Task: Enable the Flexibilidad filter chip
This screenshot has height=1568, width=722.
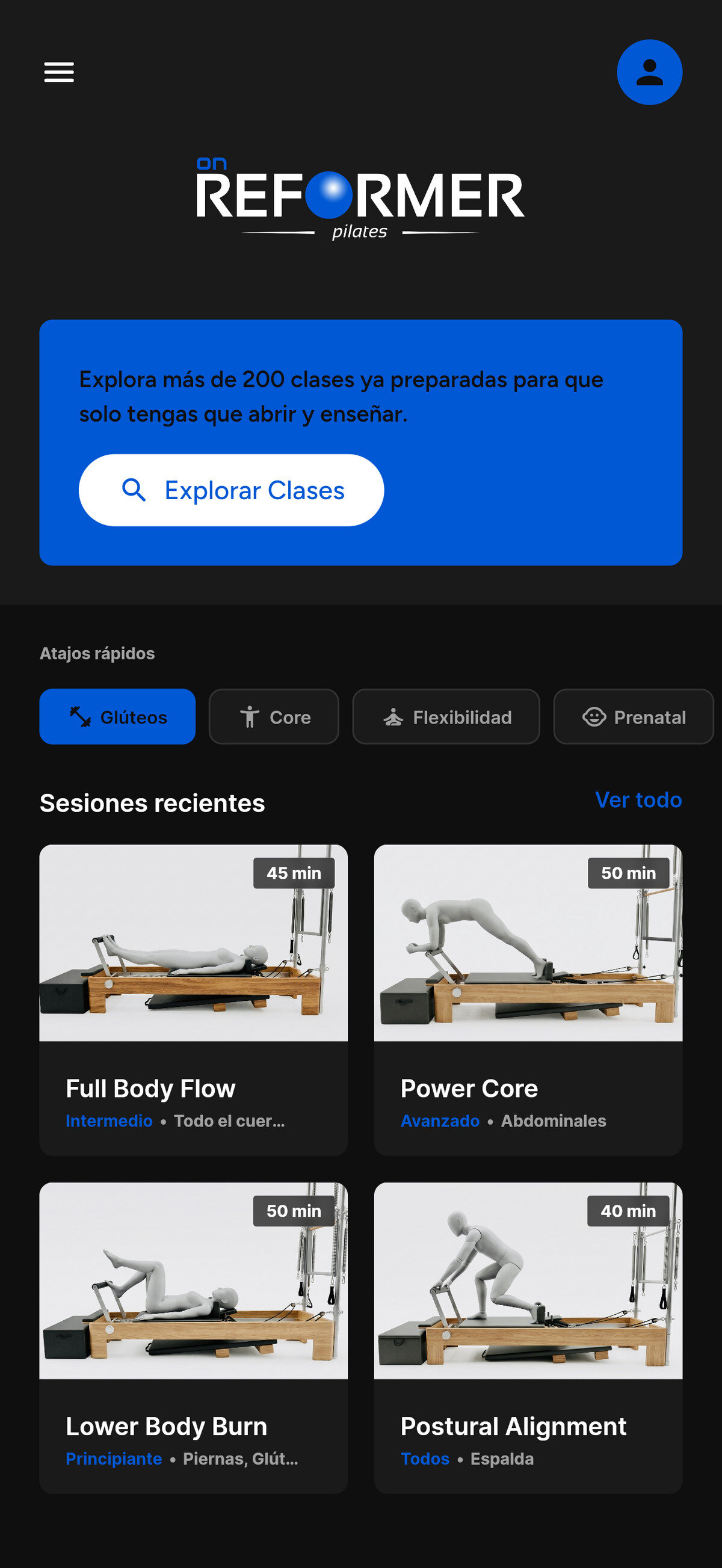Action: 446,717
